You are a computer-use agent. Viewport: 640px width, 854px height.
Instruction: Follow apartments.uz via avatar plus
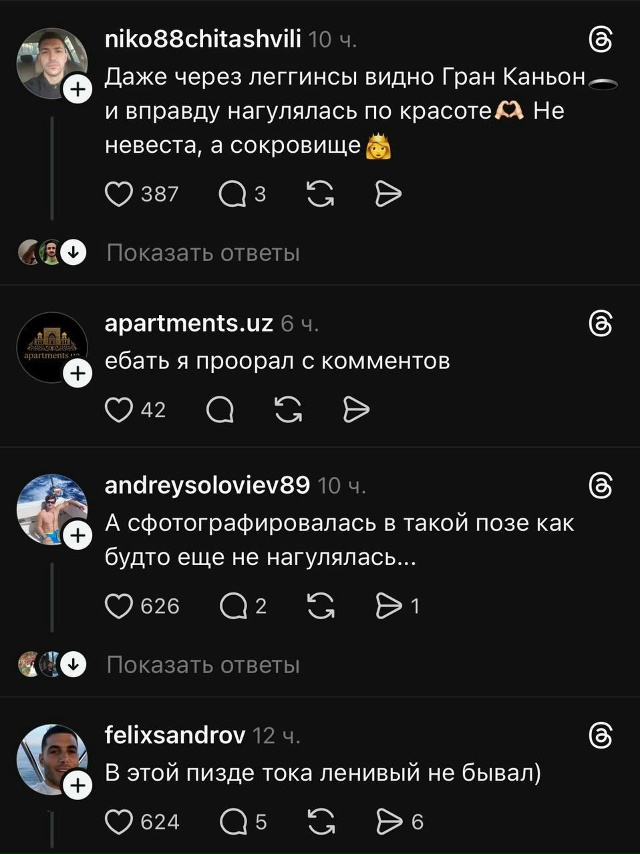77,374
